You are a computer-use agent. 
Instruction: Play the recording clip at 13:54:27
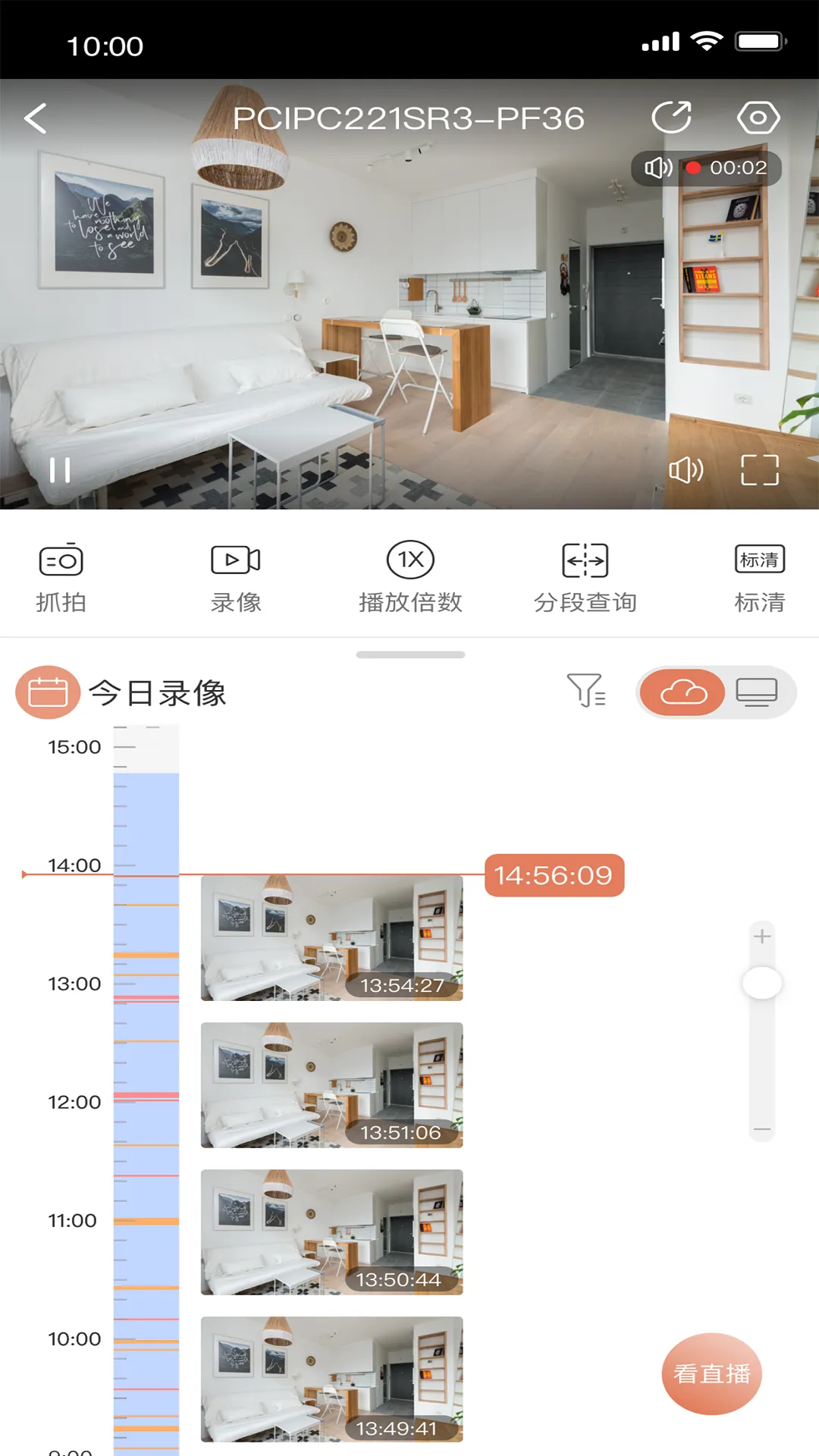(x=331, y=938)
